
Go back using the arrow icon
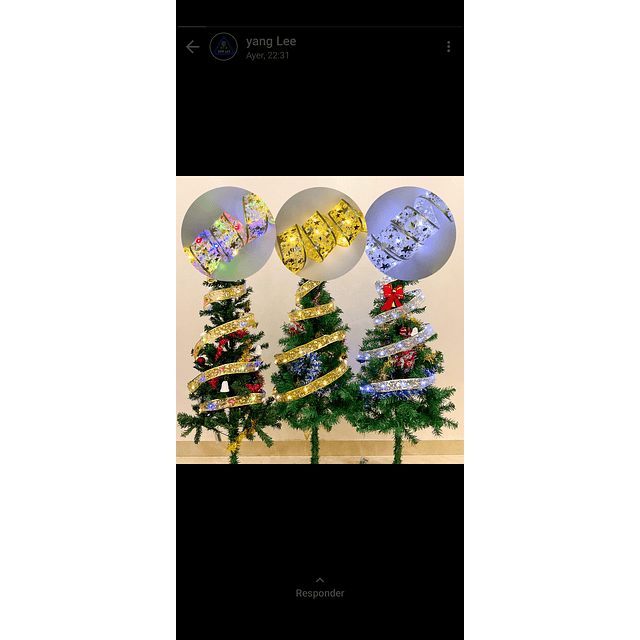coord(193,47)
